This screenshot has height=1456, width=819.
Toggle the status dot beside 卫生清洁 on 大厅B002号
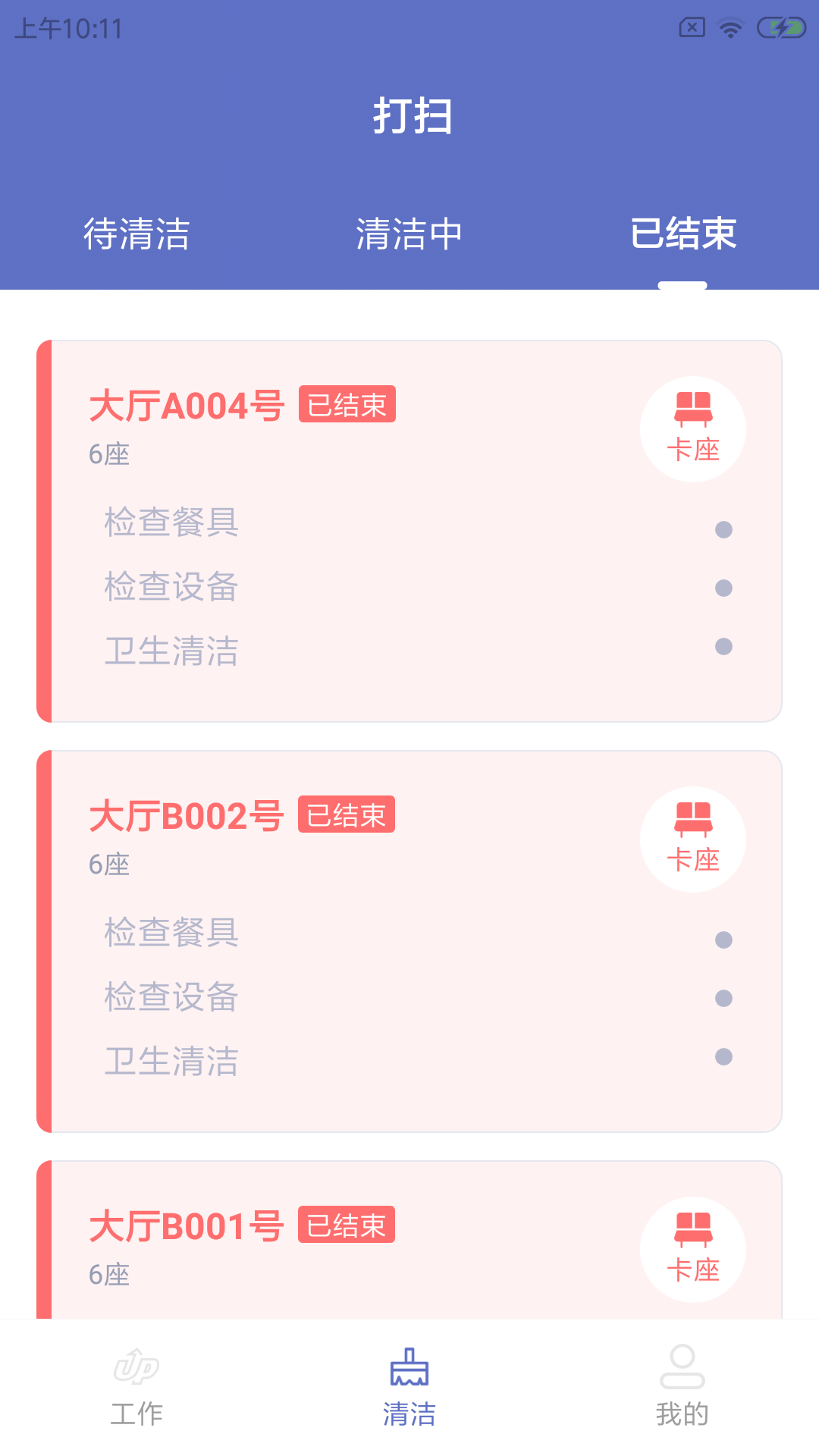coord(724,1056)
